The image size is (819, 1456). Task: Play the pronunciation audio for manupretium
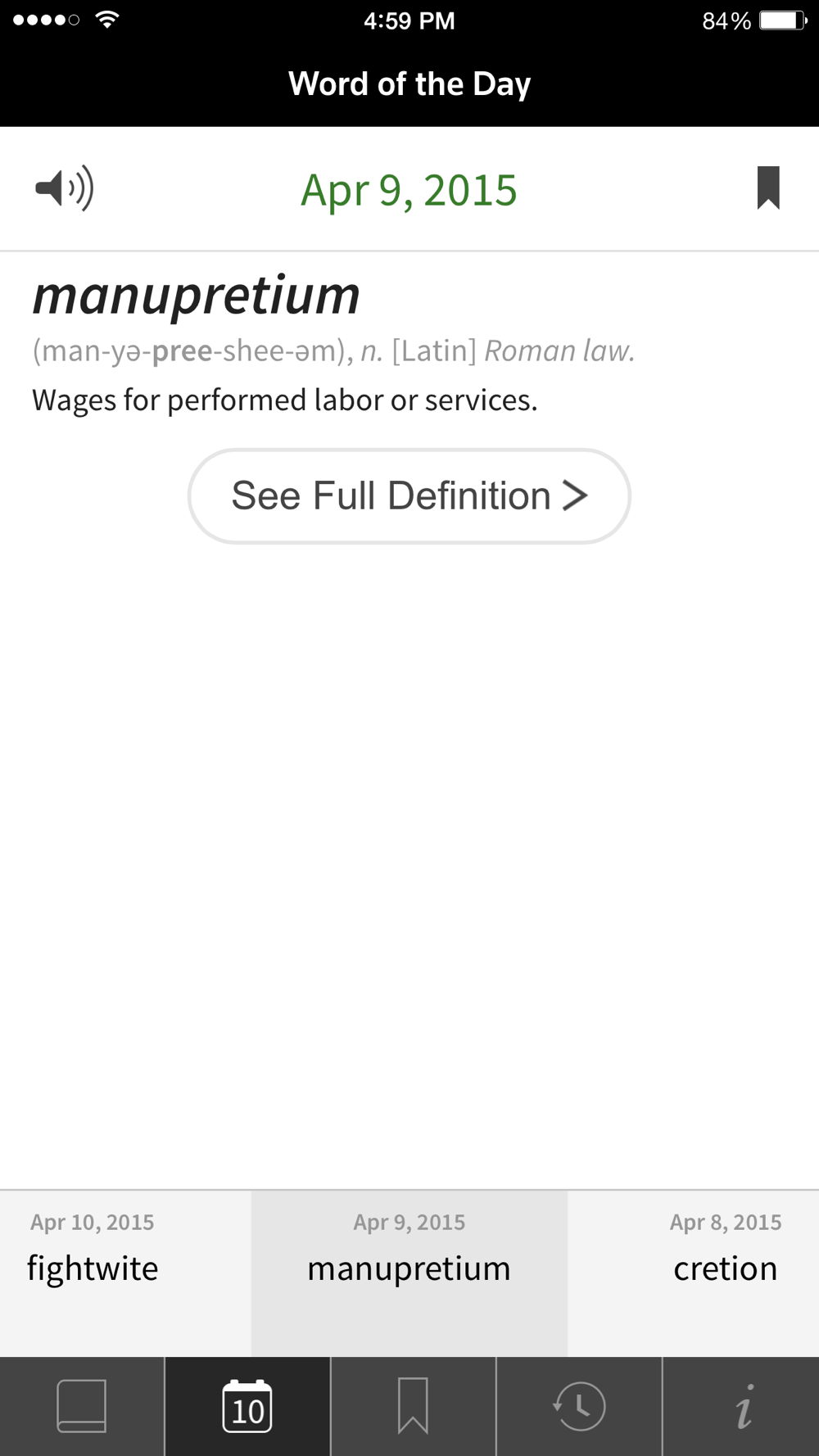coord(65,188)
